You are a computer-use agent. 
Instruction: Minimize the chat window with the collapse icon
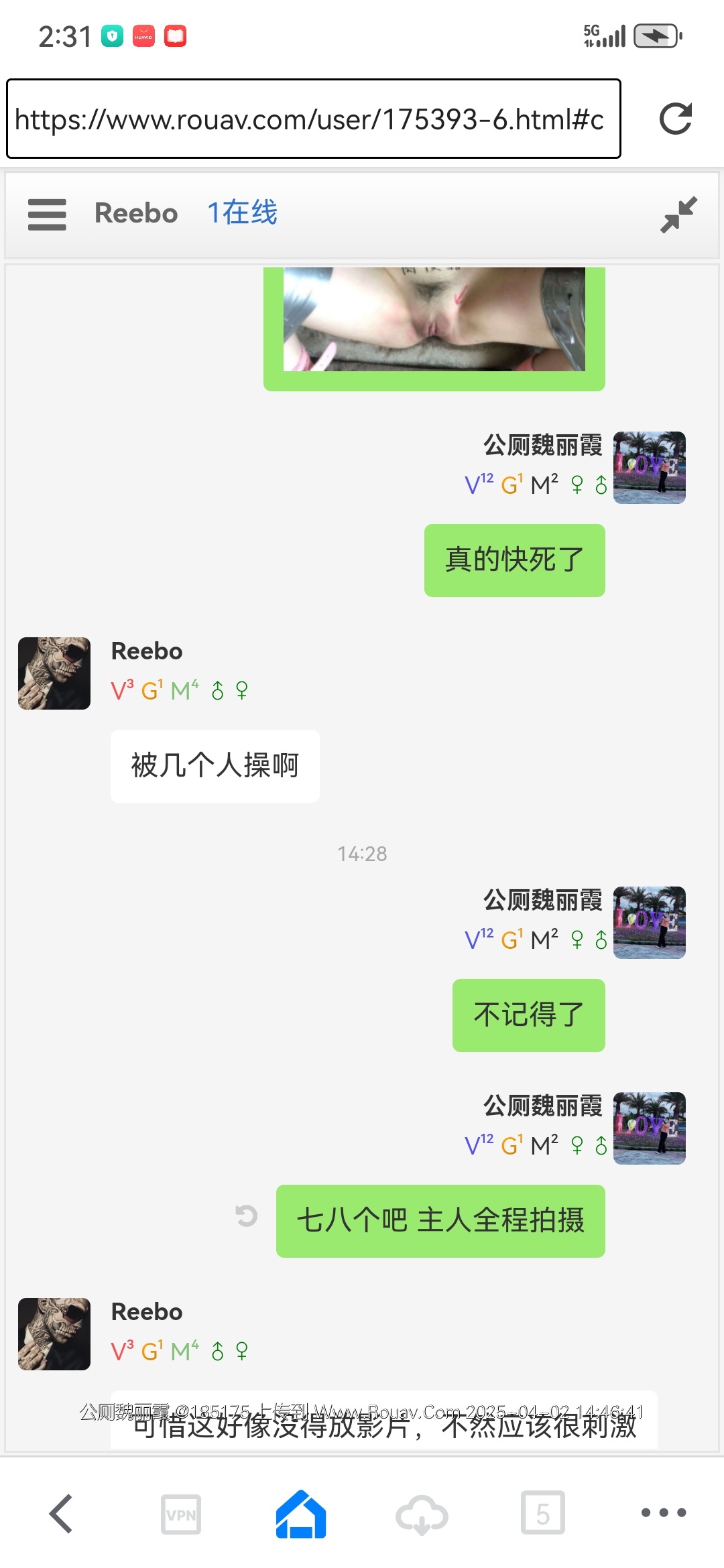(678, 214)
